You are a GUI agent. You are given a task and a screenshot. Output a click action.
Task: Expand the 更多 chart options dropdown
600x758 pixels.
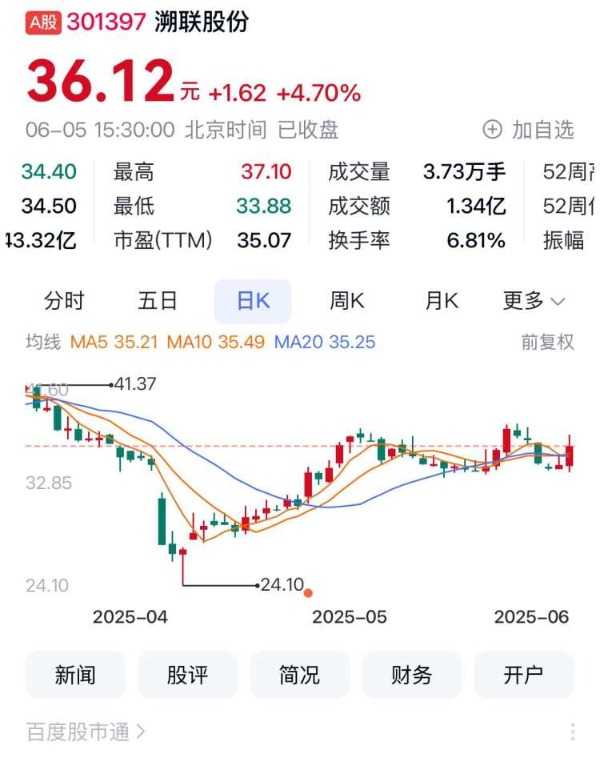534,300
